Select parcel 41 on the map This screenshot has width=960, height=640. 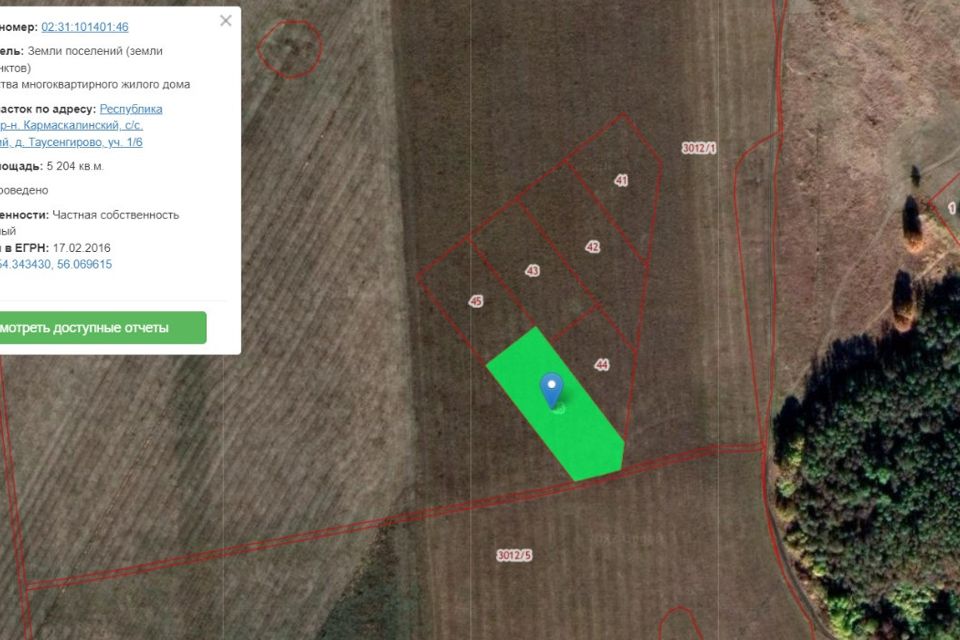point(621,181)
